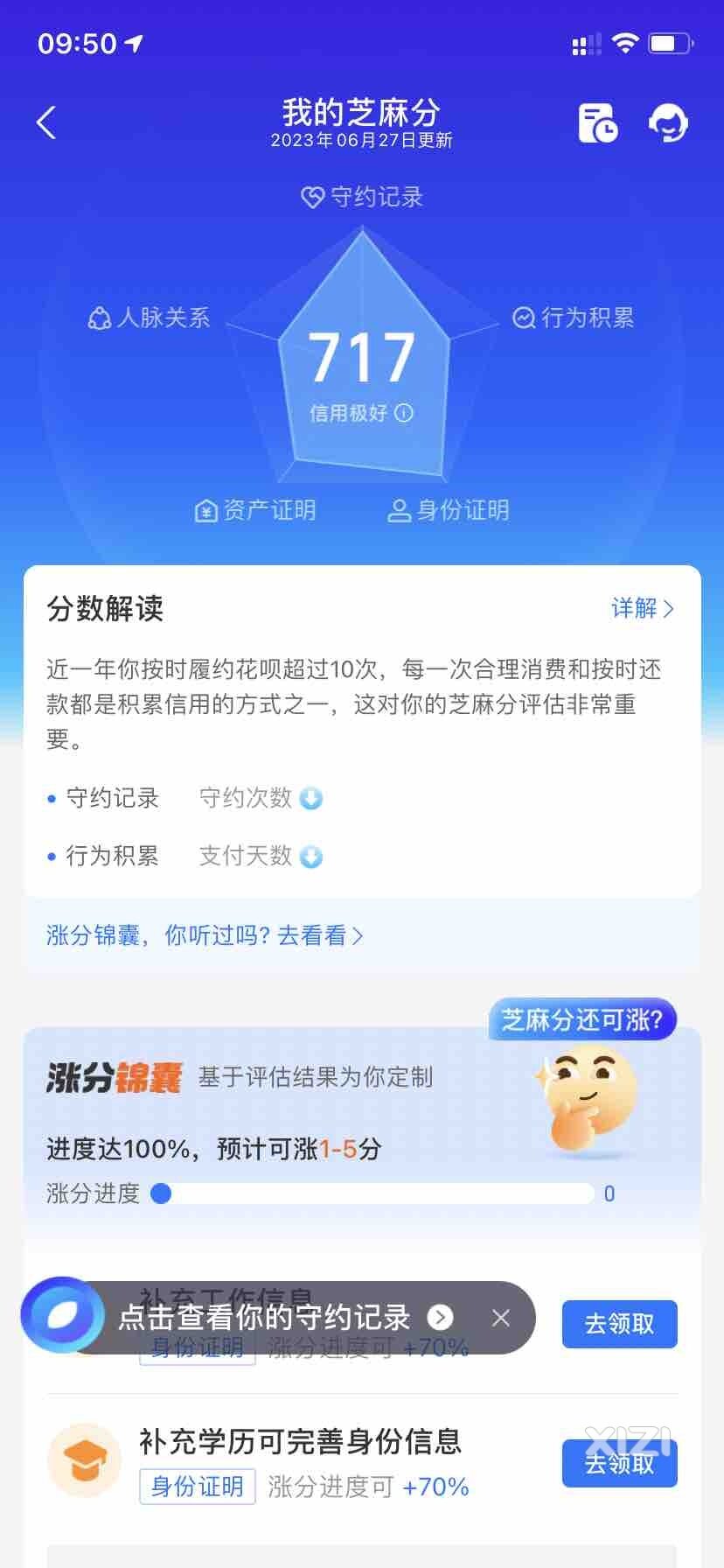This screenshot has height=1568, width=724.
Task: Open the 芝麻分还可涨? bubble
Action: [x=582, y=1019]
